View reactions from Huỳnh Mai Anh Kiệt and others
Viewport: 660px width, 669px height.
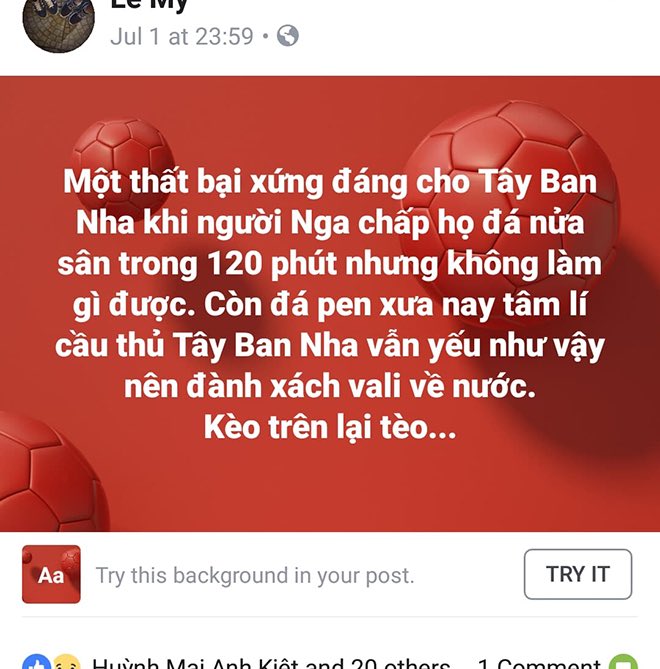click(270, 662)
